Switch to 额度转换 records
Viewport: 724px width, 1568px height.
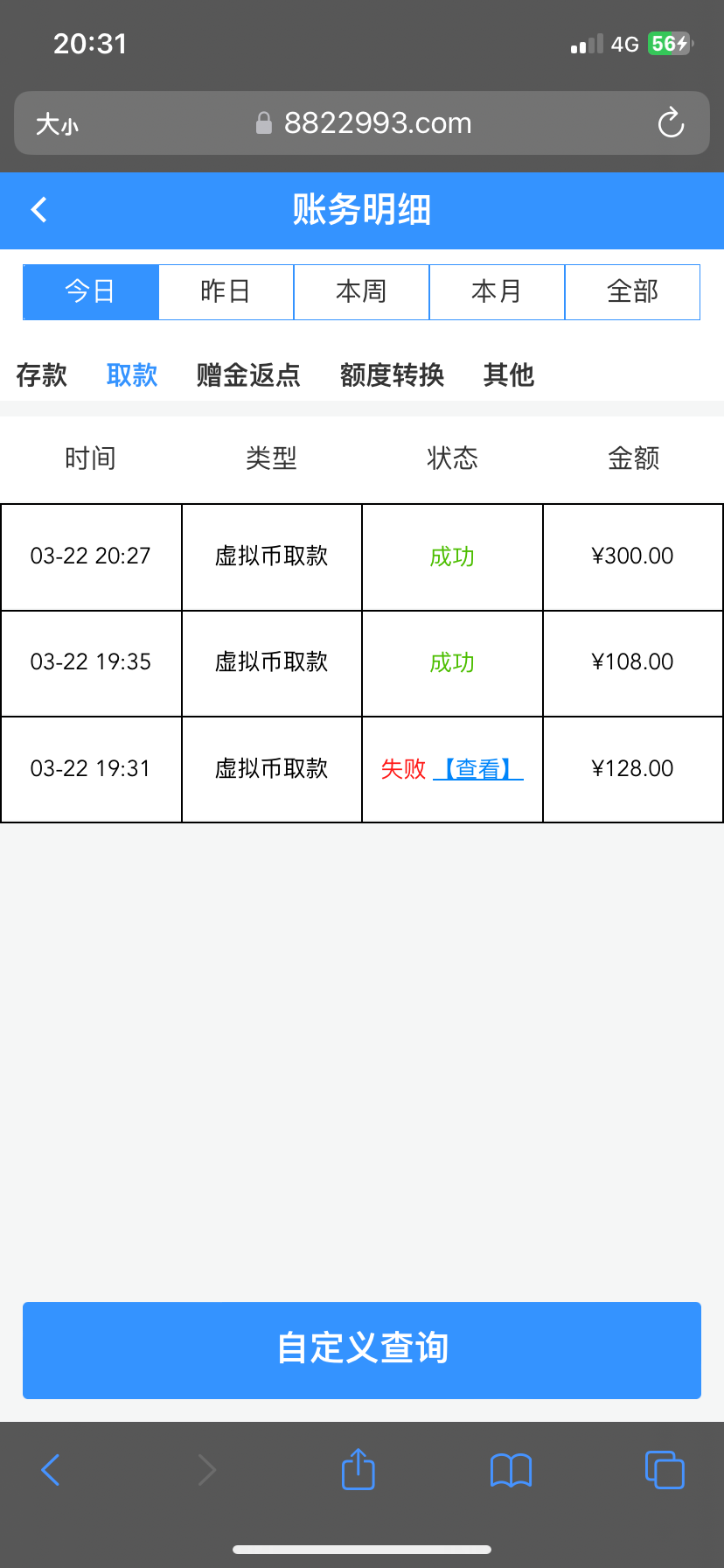[x=392, y=375]
